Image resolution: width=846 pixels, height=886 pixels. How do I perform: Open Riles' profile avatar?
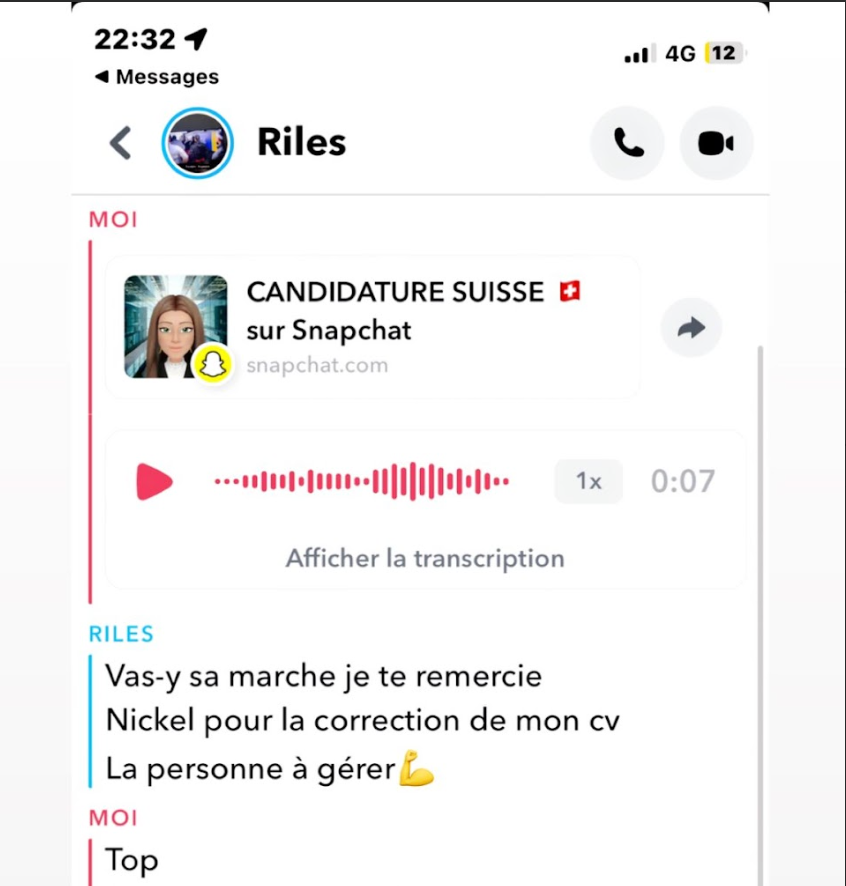(197, 143)
